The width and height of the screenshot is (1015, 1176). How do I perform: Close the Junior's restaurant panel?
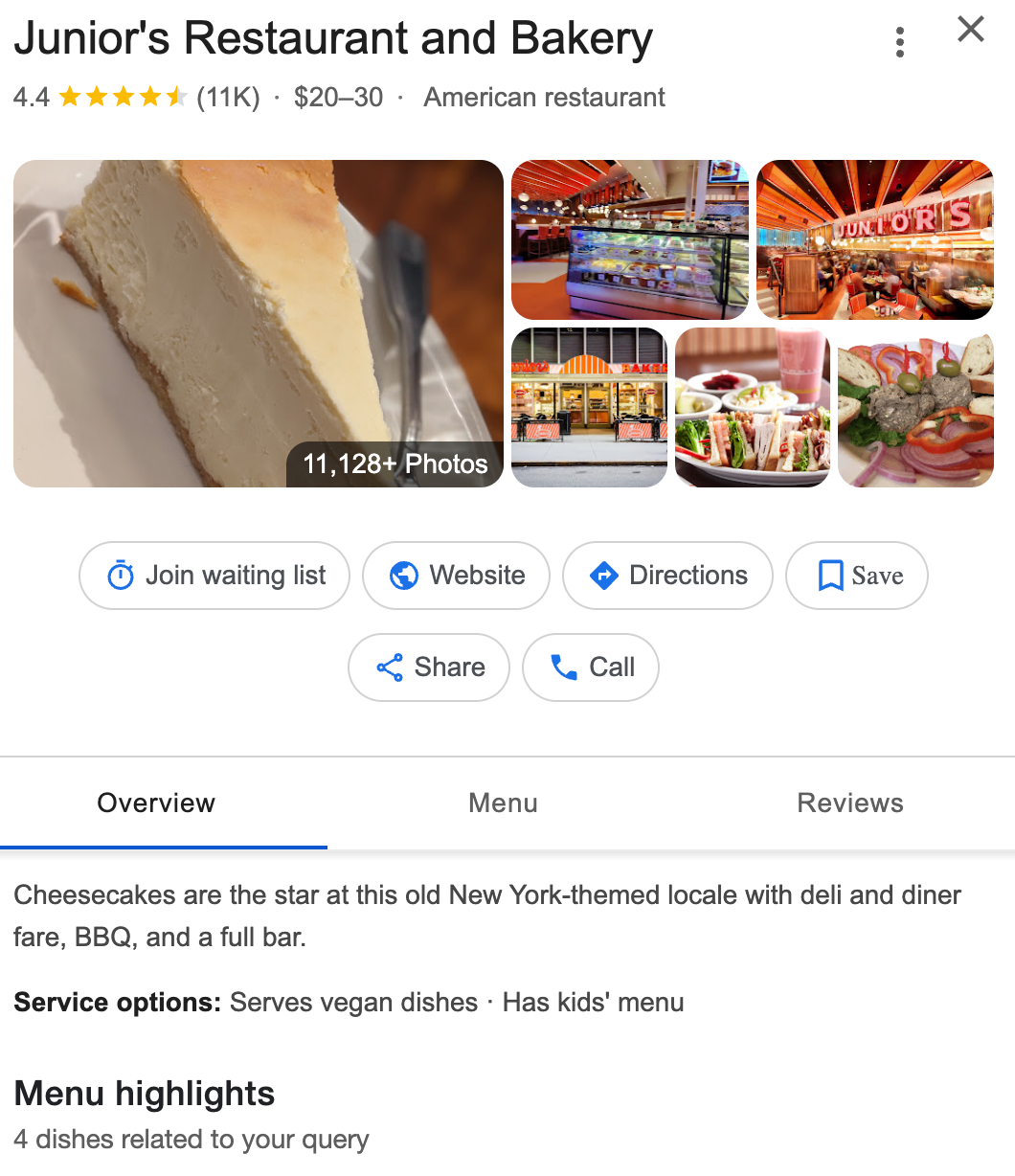pyautogui.click(x=970, y=30)
